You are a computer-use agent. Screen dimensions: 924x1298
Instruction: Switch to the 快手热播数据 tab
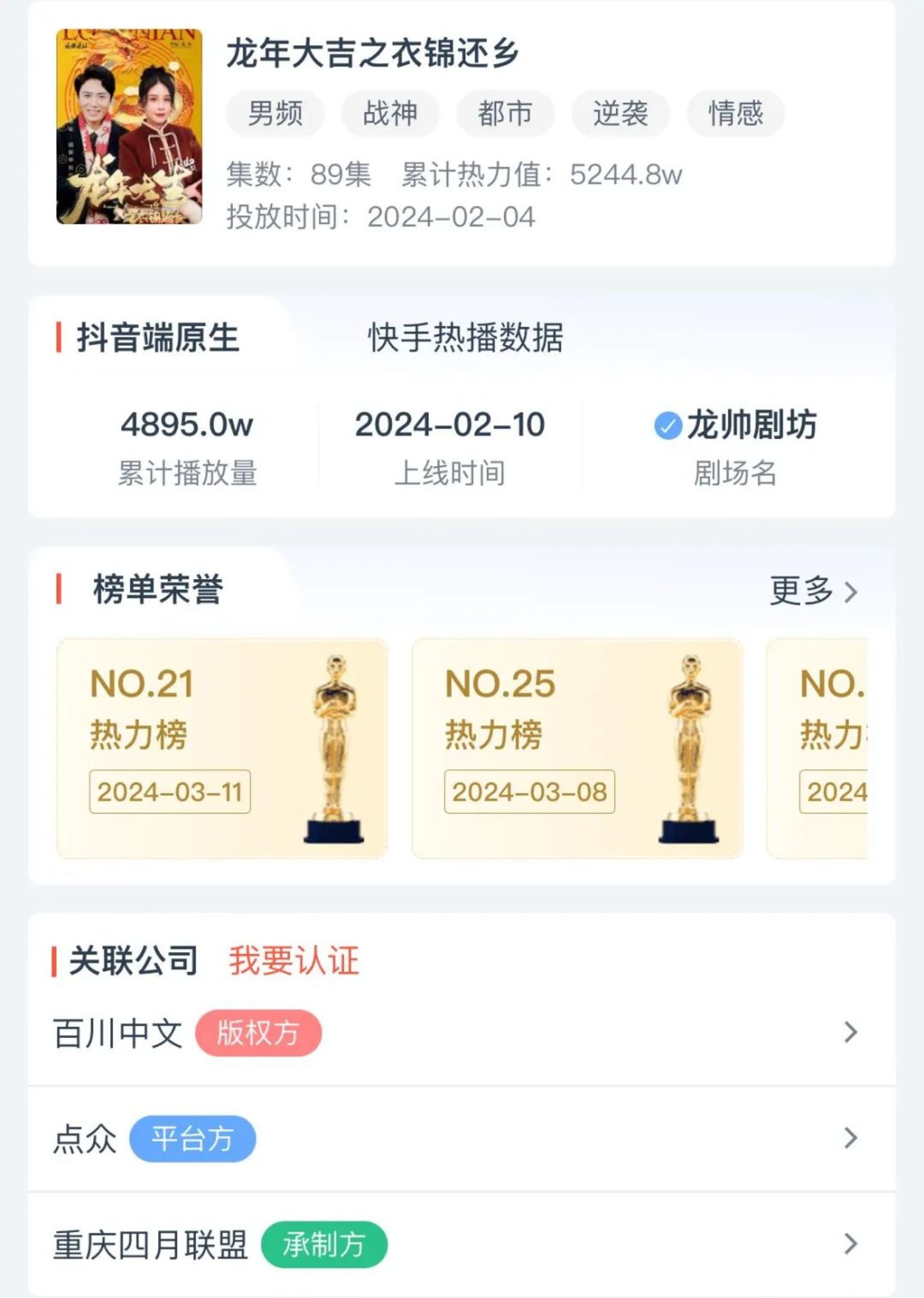click(465, 338)
